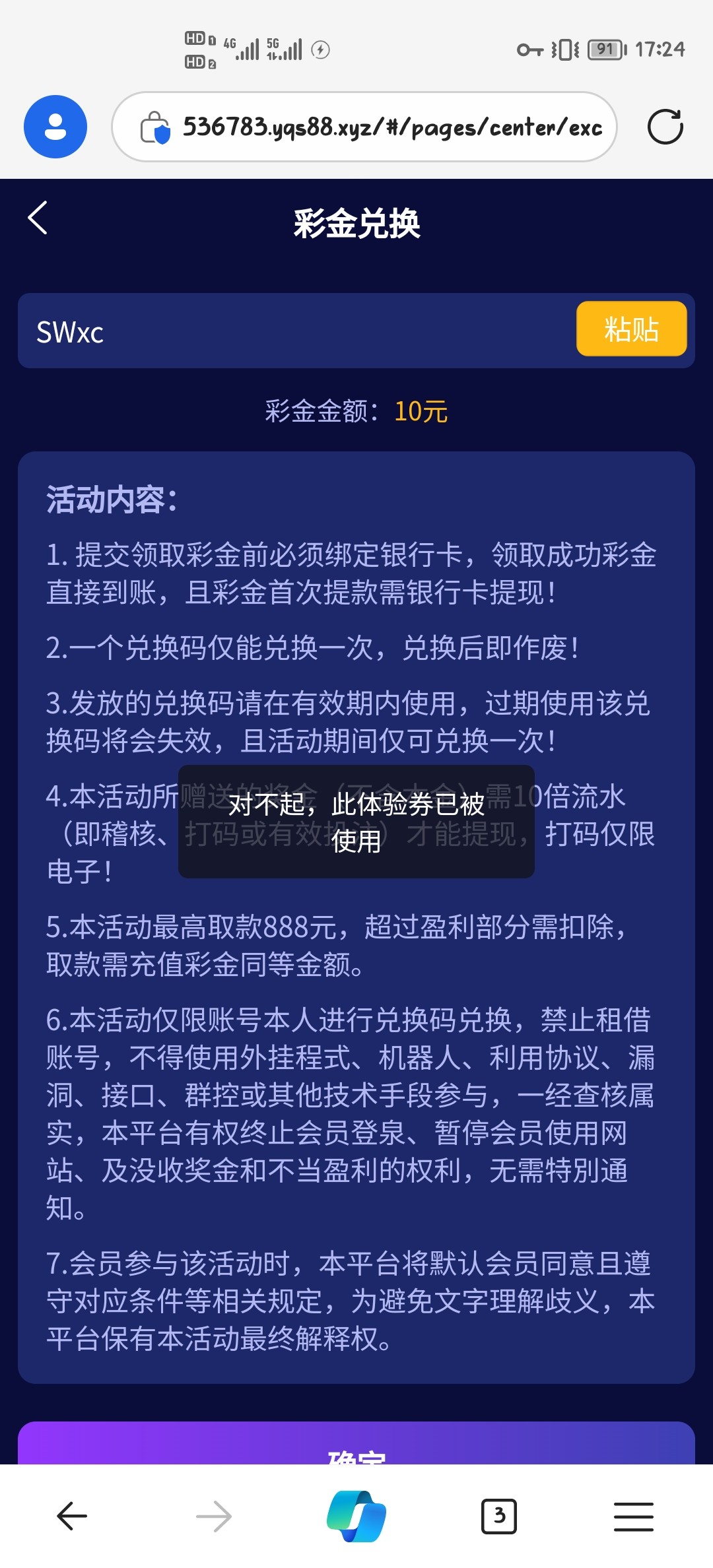This screenshot has height=1568, width=713.
Task: Navigate back using browser back arrow
Action: pos(72,1517)
